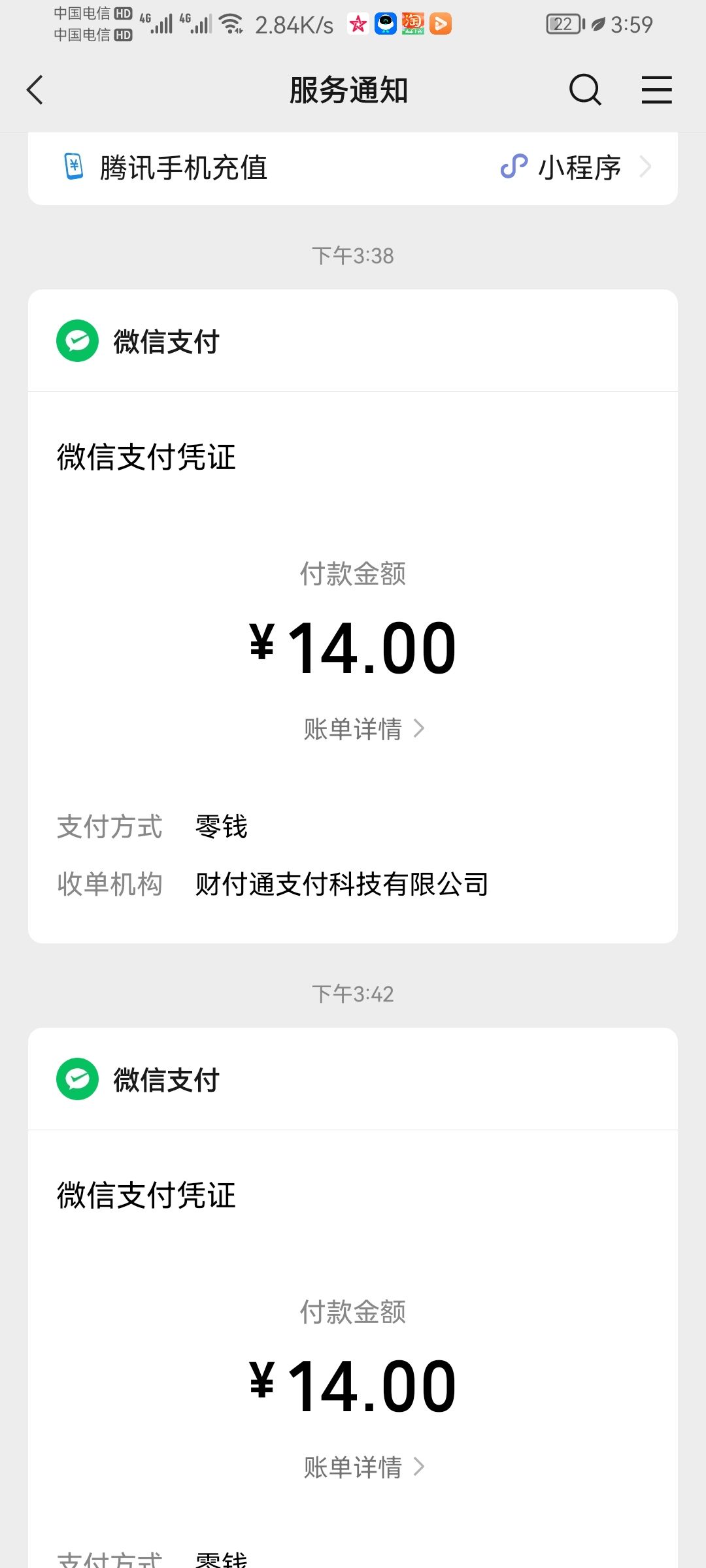This screenshot has height=1568, width=706.
Task: Go back from 服务通知
Action: 35,90
